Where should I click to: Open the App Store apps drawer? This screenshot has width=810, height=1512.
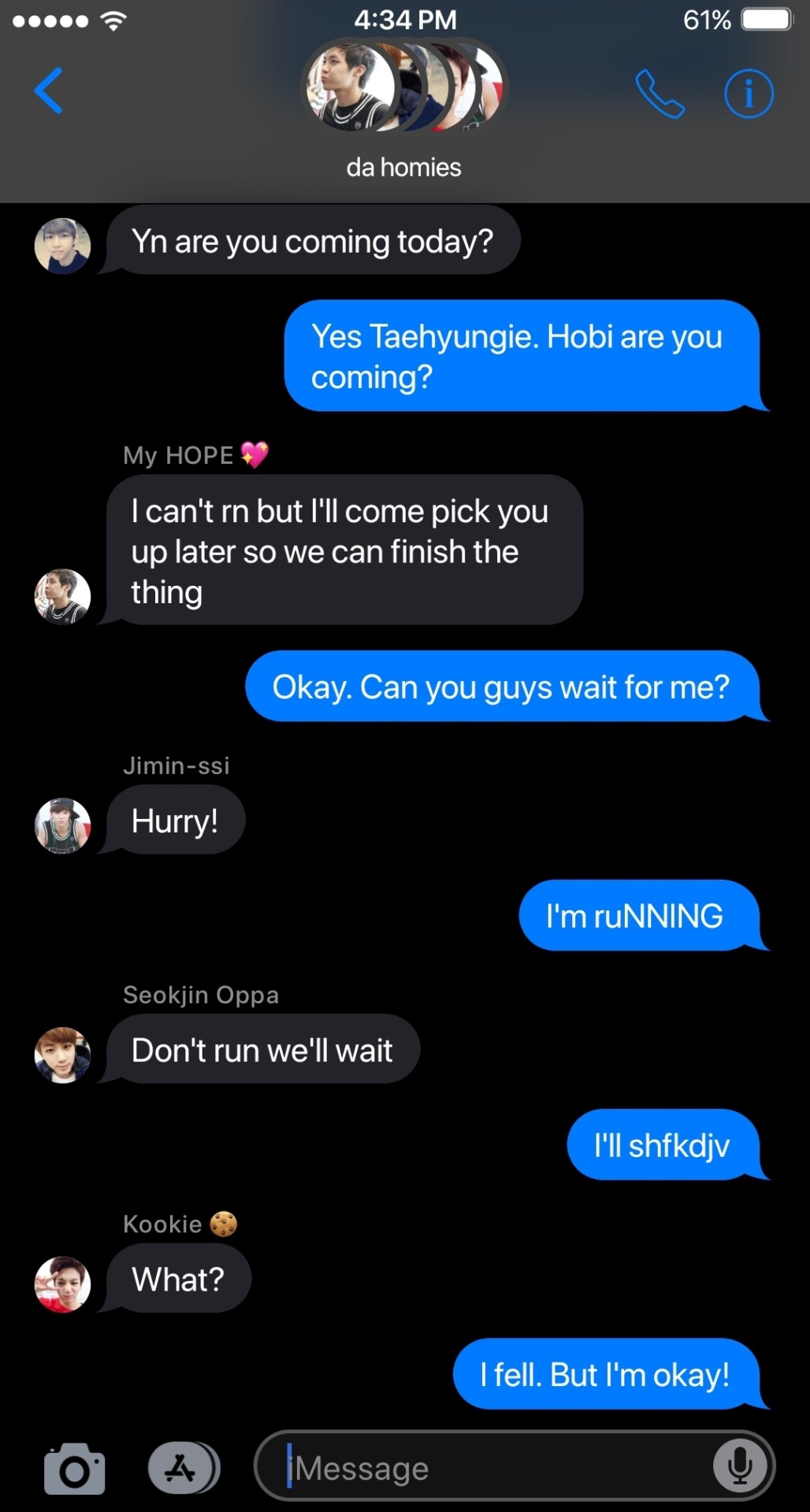pos(183,1468)
